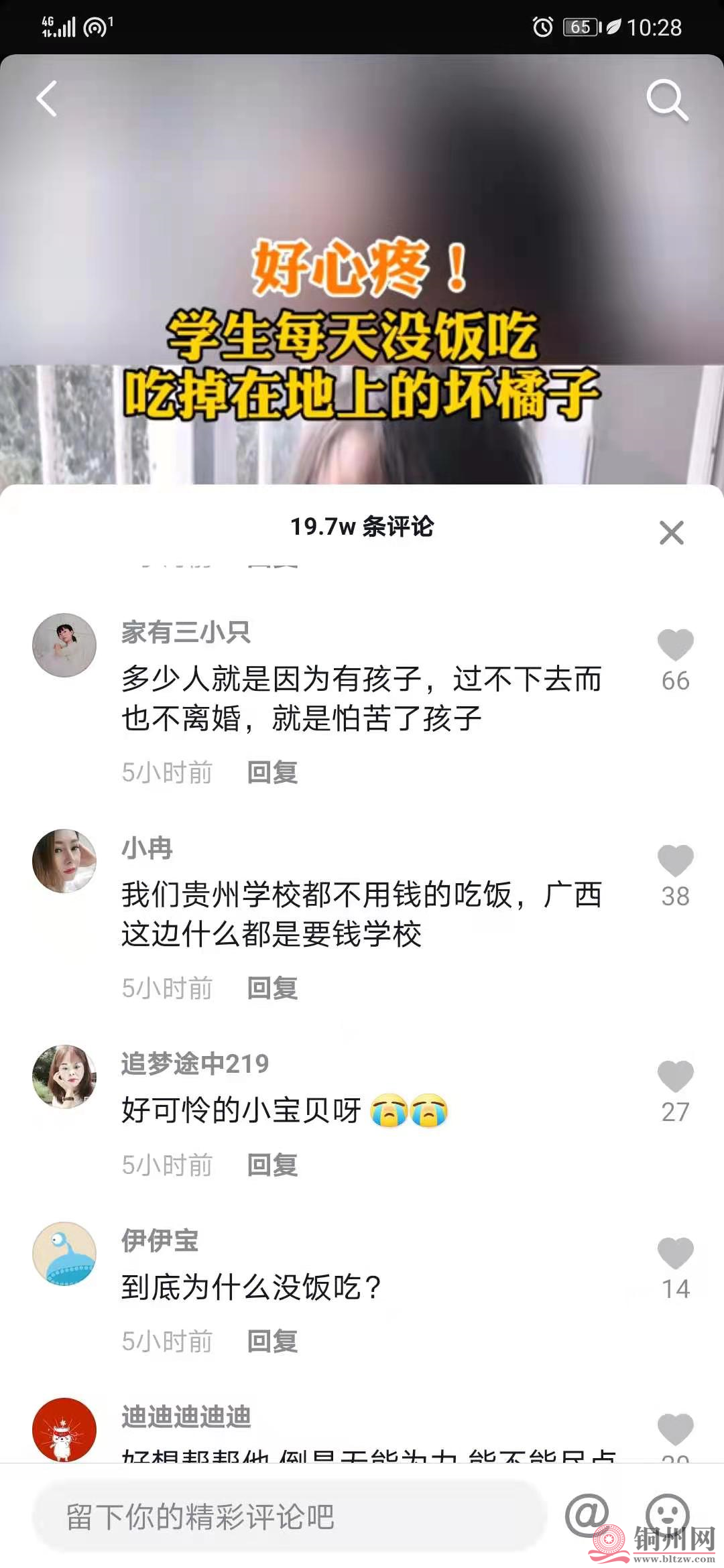Screen dimensions: 724x1568
Task: Open 家有三小只's profile avatar
Action: [64, 645]
